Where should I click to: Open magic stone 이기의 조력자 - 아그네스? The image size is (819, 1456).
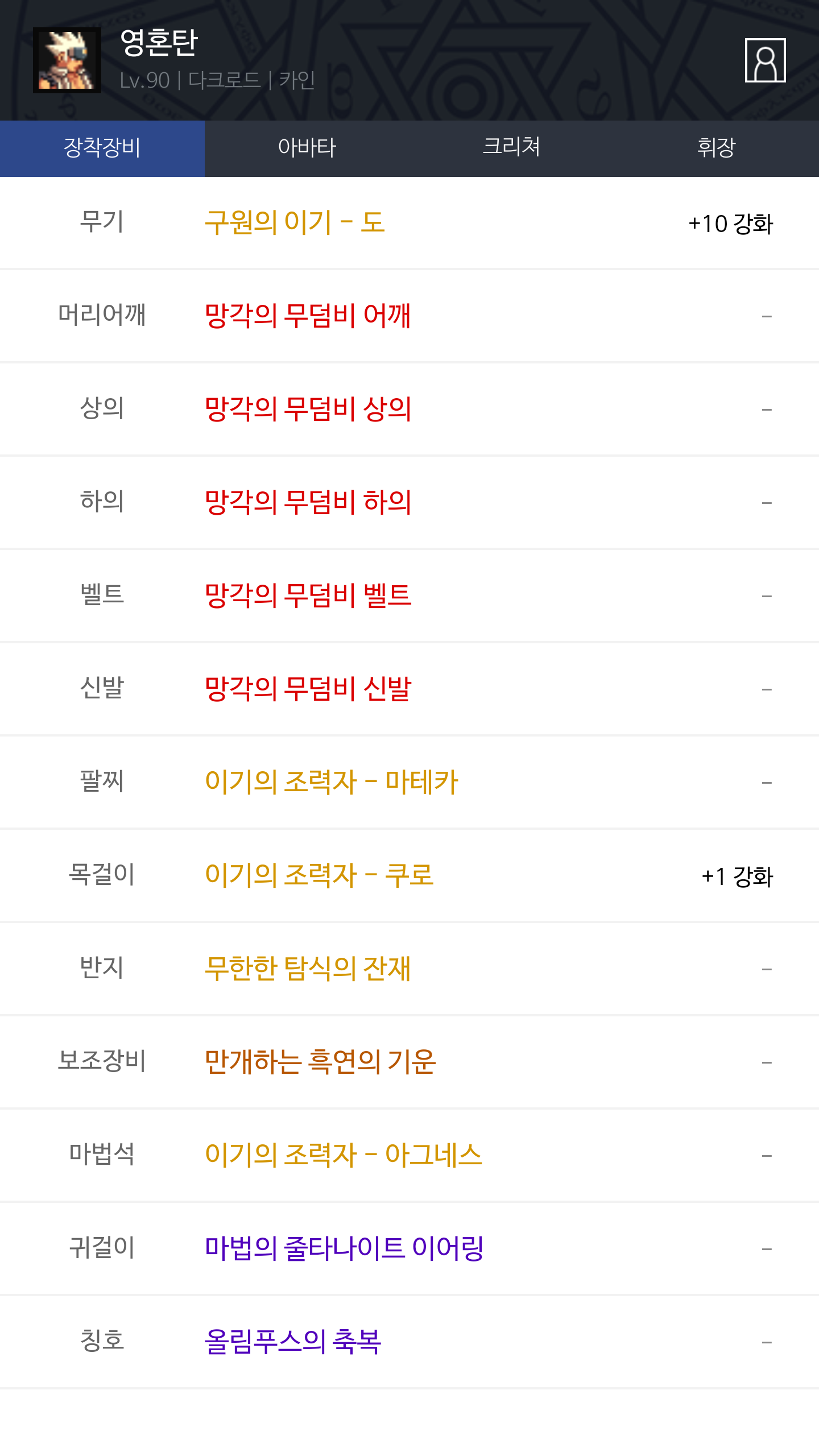click(x=343, y=1155)
